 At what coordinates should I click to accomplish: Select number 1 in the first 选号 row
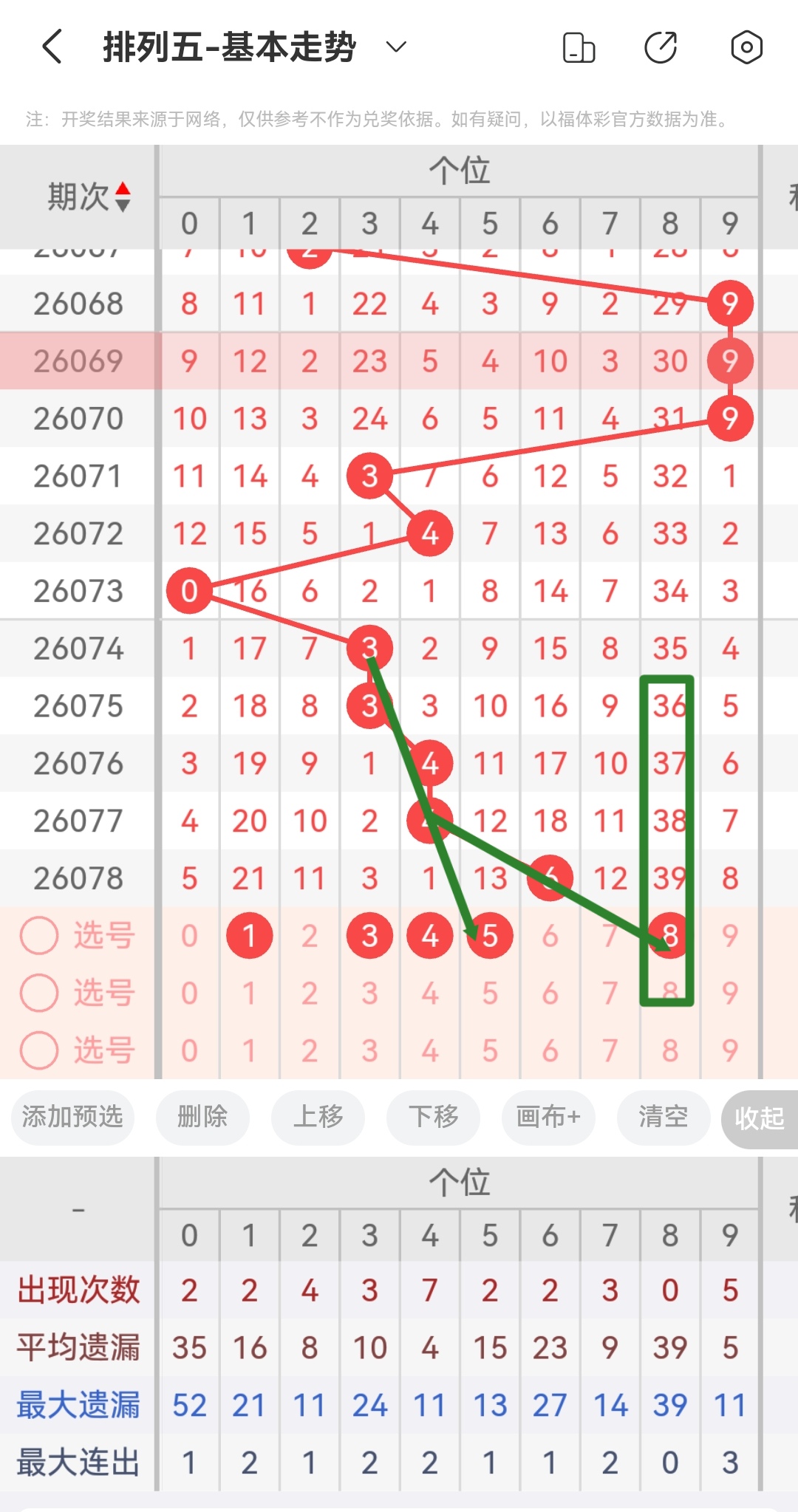pos(250,935)
